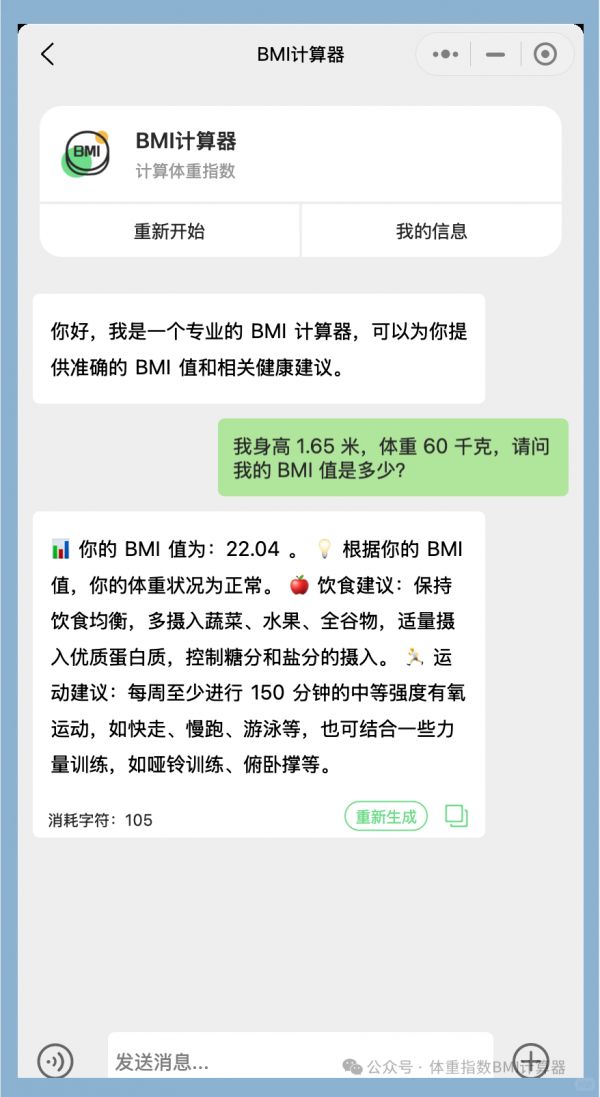Go back using the arrow
This screenshot has width=600, height=1097.
point(47,54)
